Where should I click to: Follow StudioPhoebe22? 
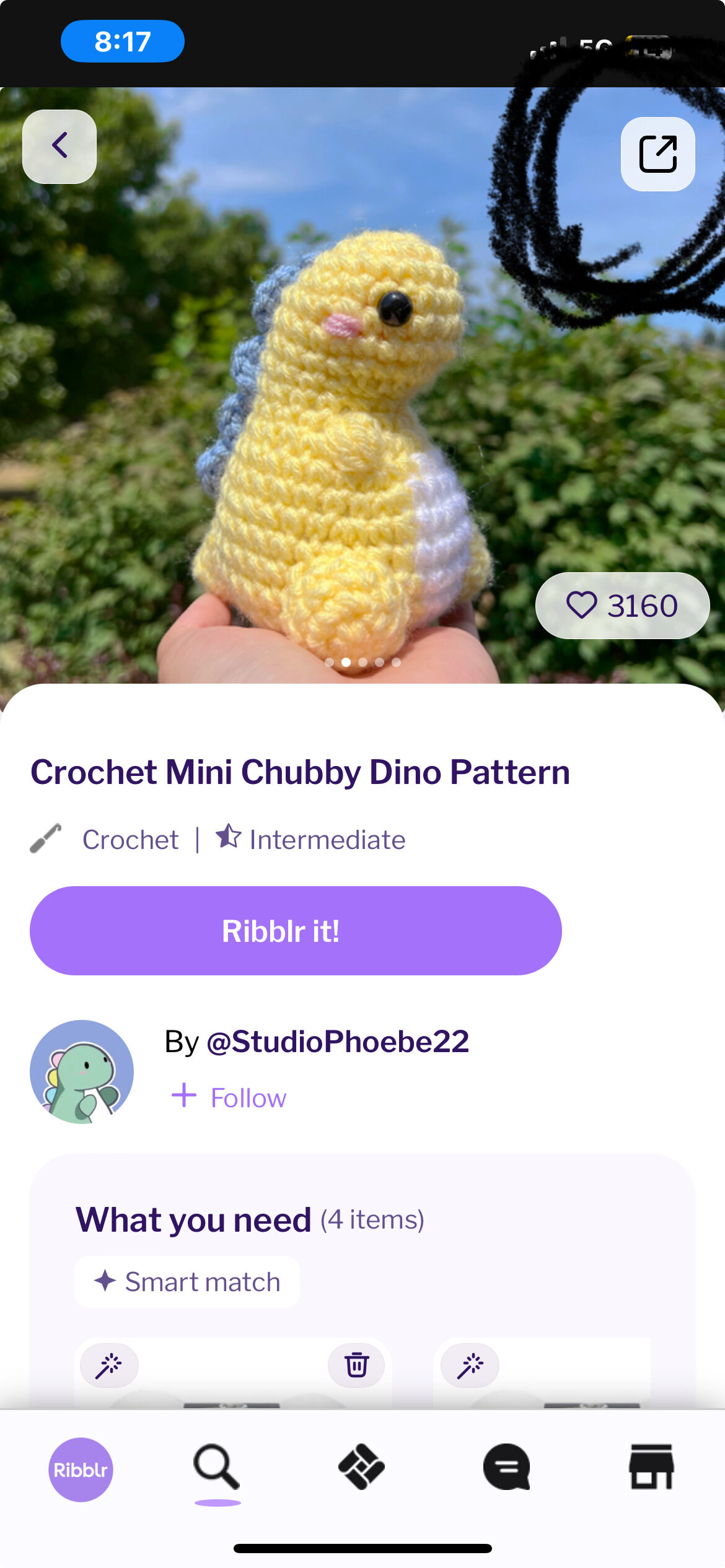(x=229, y=1097)
